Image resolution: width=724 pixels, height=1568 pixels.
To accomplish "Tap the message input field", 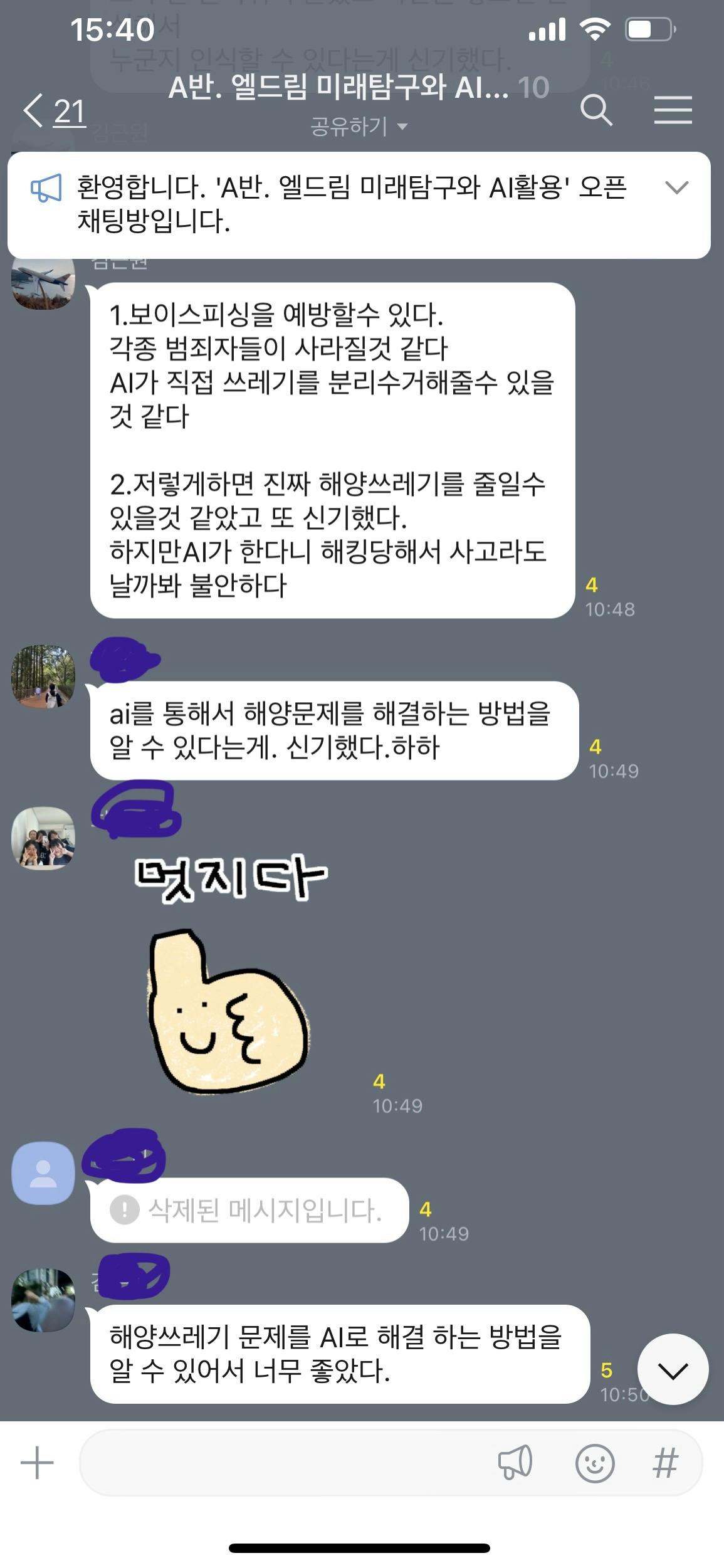I will [x=282, y=1463].
